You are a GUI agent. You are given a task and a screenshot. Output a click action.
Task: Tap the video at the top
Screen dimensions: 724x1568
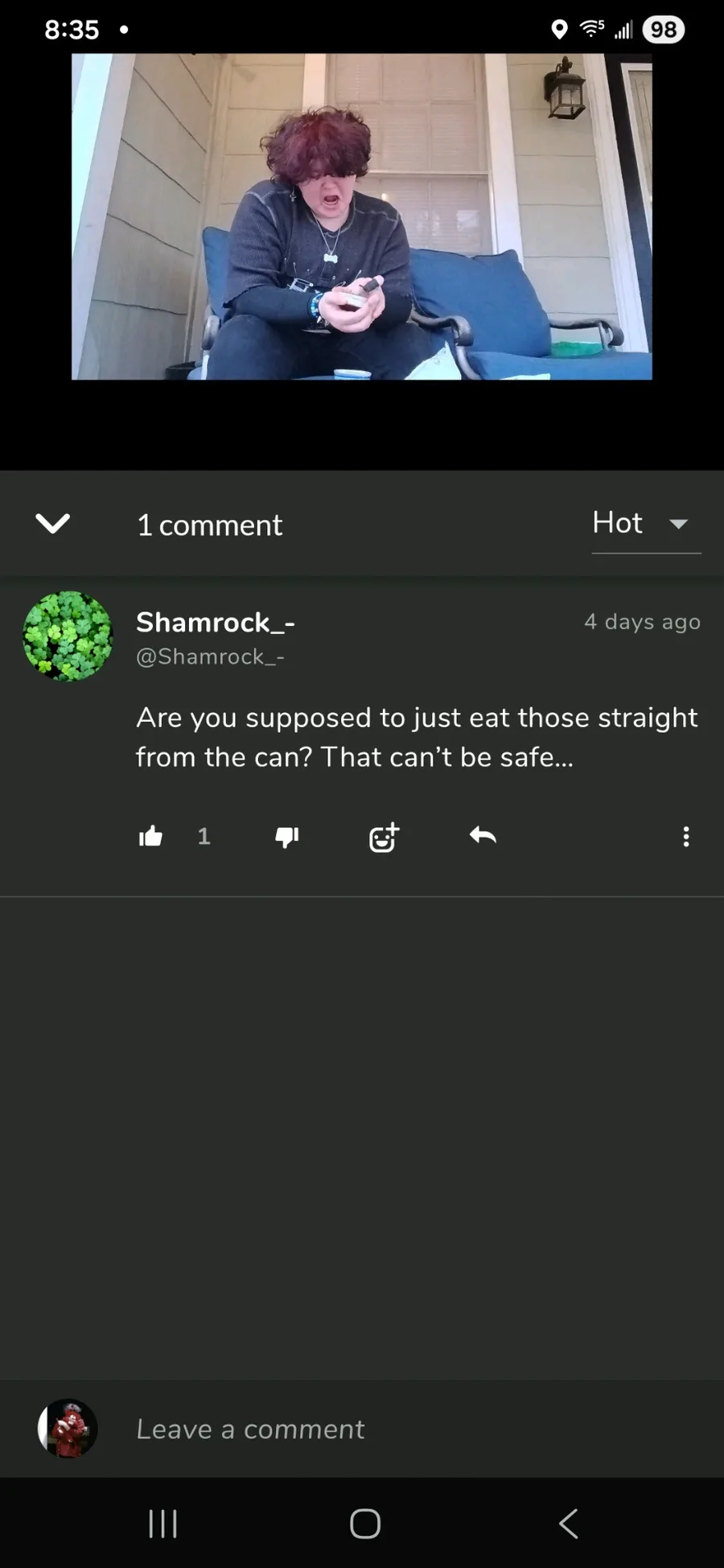click(362, 216)
